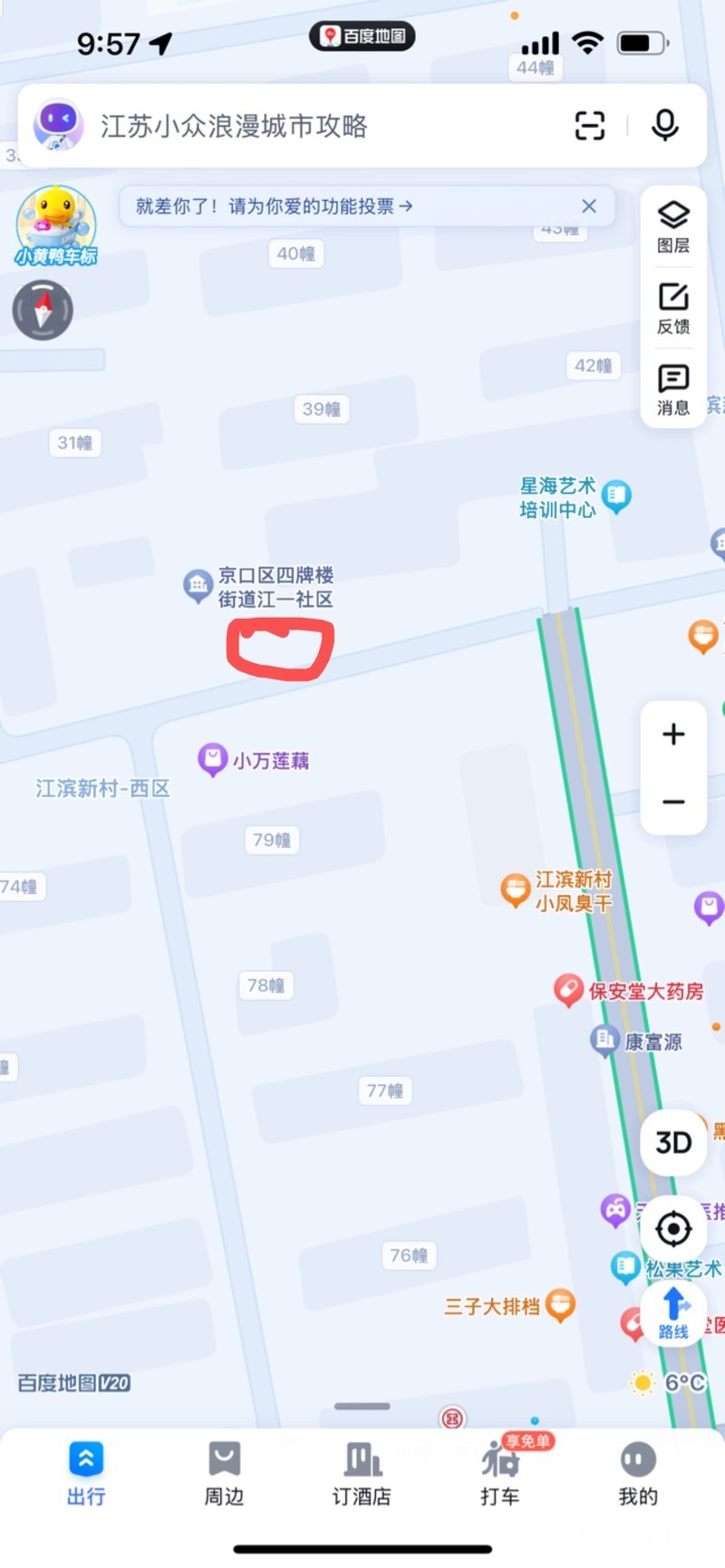Zoom in the map with plus
This screenshot has height=1568, width=725.
673,734
